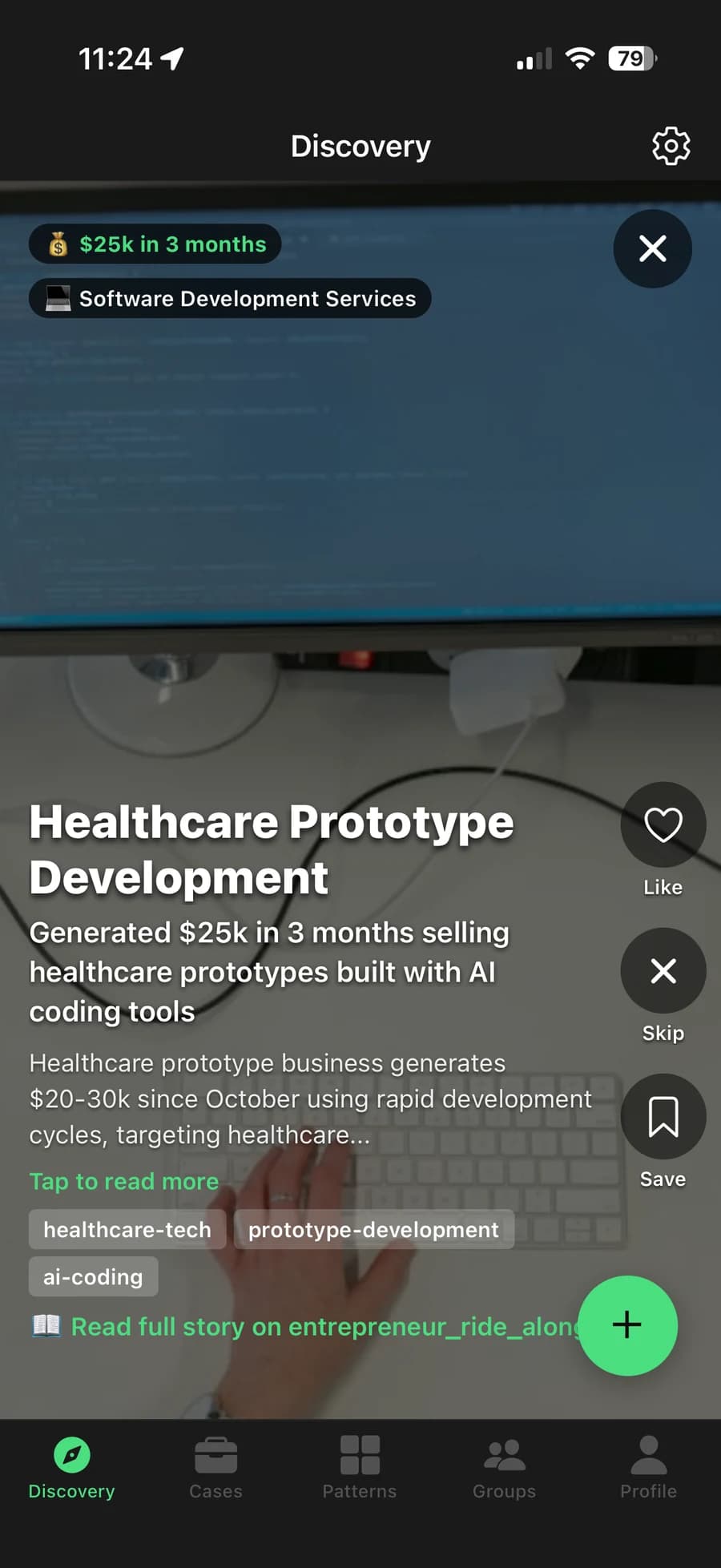Tap the $25k in 3 months chip
This screenshot has height=1568, width=721.
155,244
